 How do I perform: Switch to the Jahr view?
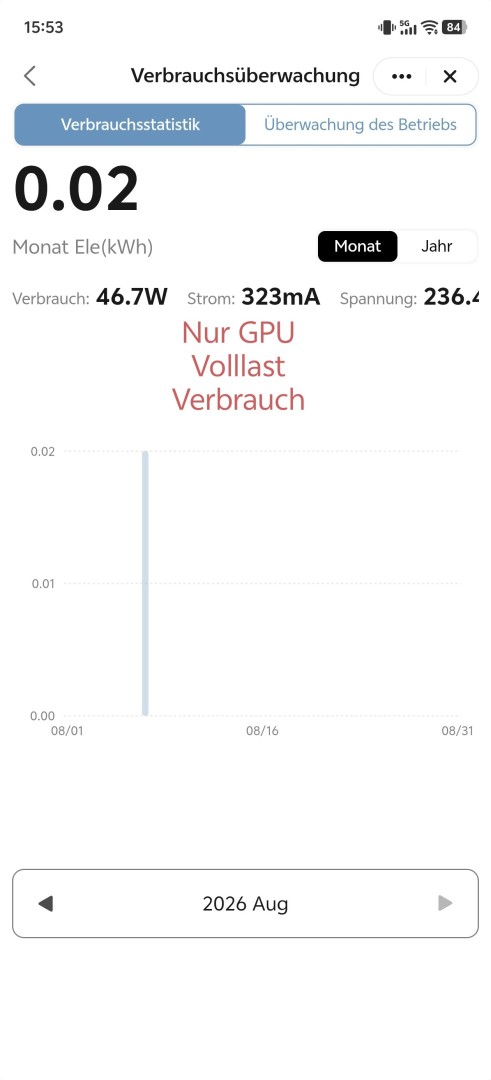[x=437, y=247]
